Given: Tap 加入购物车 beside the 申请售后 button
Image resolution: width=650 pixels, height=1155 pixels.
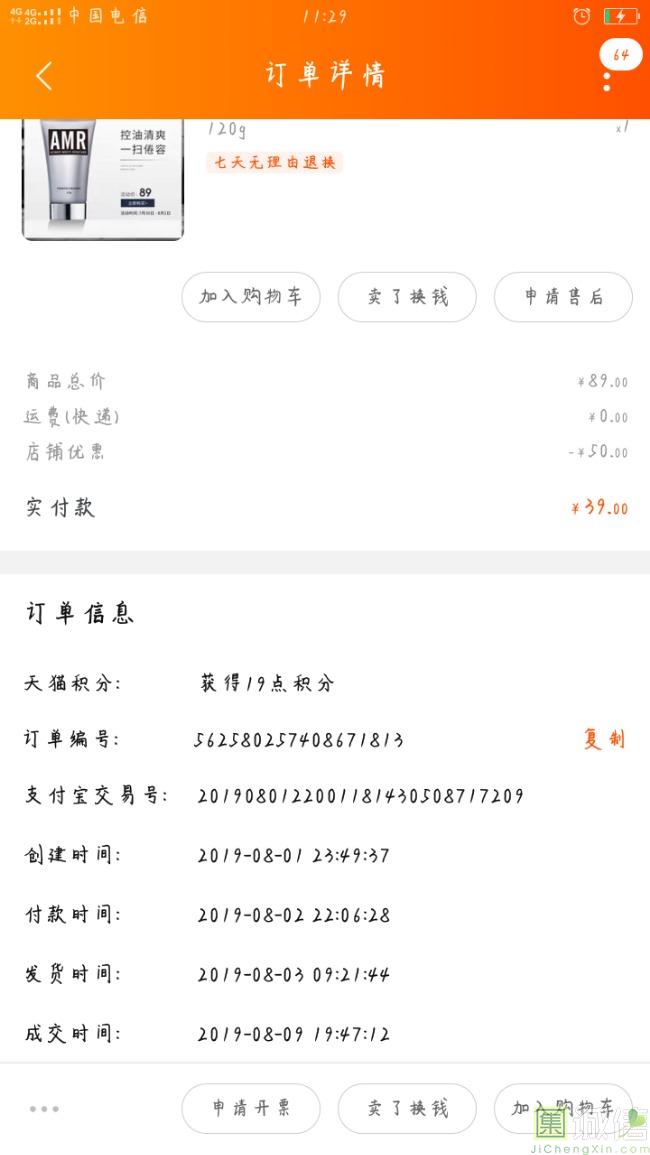Looking at the screenshot, I should 251,297.
